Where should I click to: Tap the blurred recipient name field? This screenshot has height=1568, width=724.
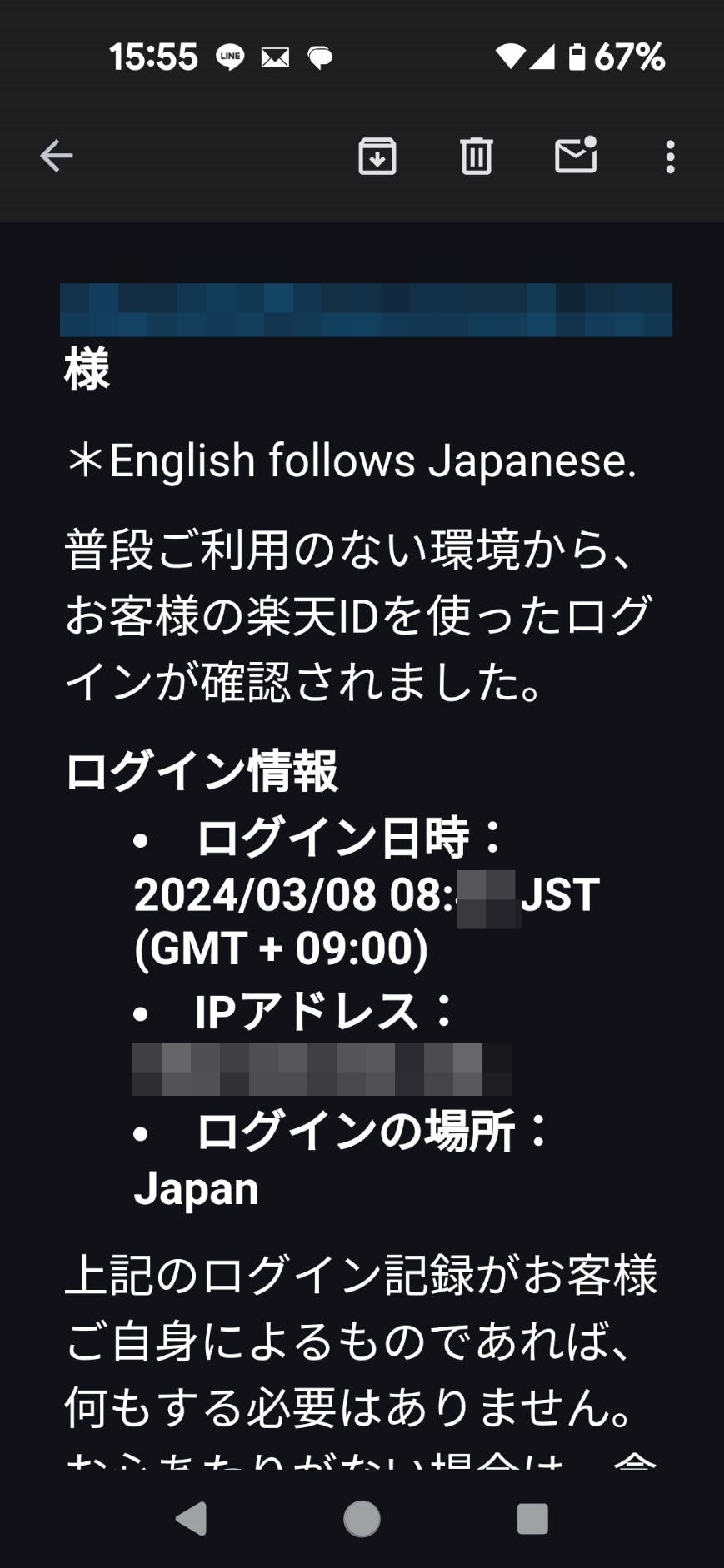click(x=367, y=312)
